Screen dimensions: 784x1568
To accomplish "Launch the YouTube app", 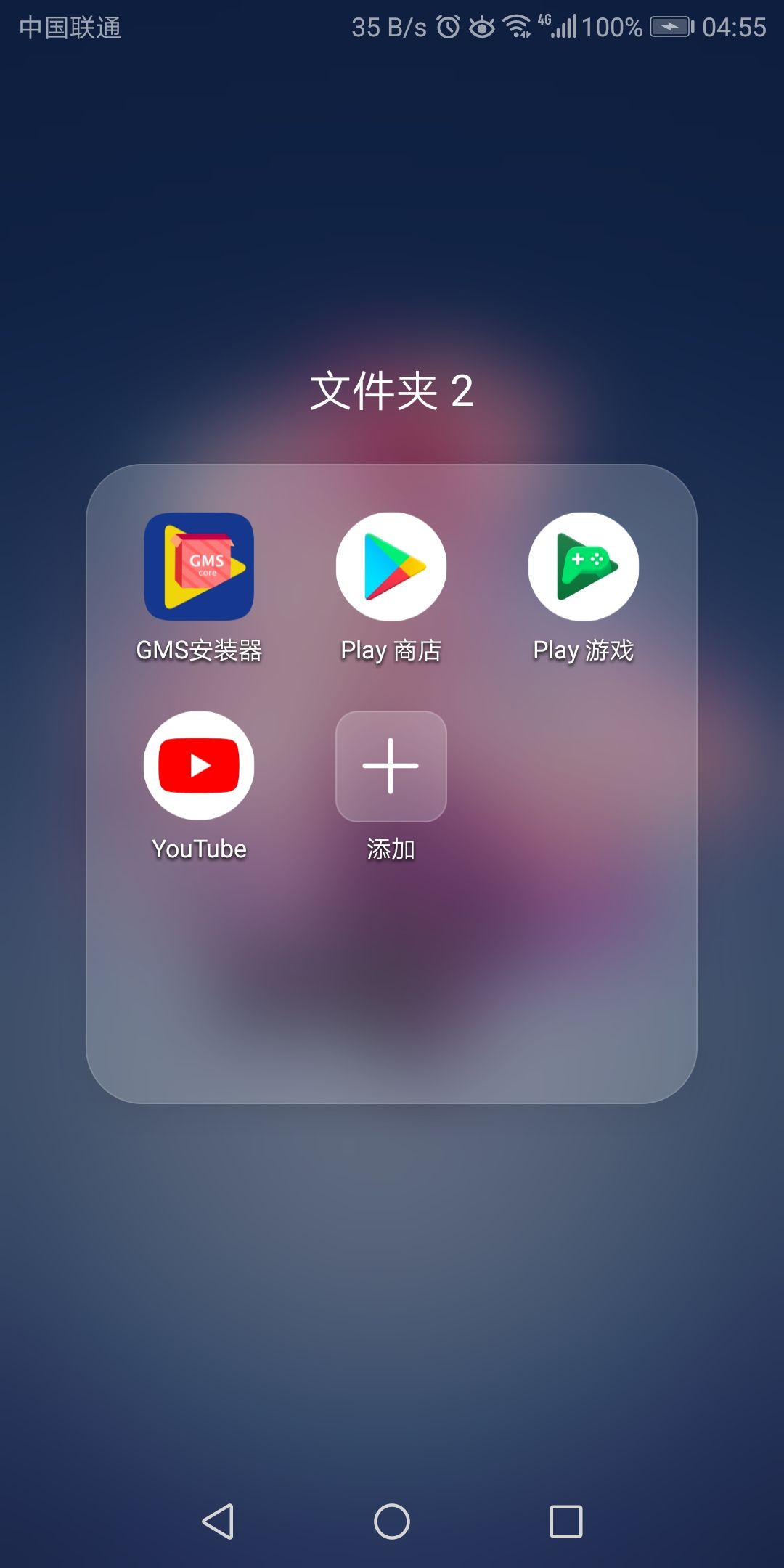I will point(199,766).
